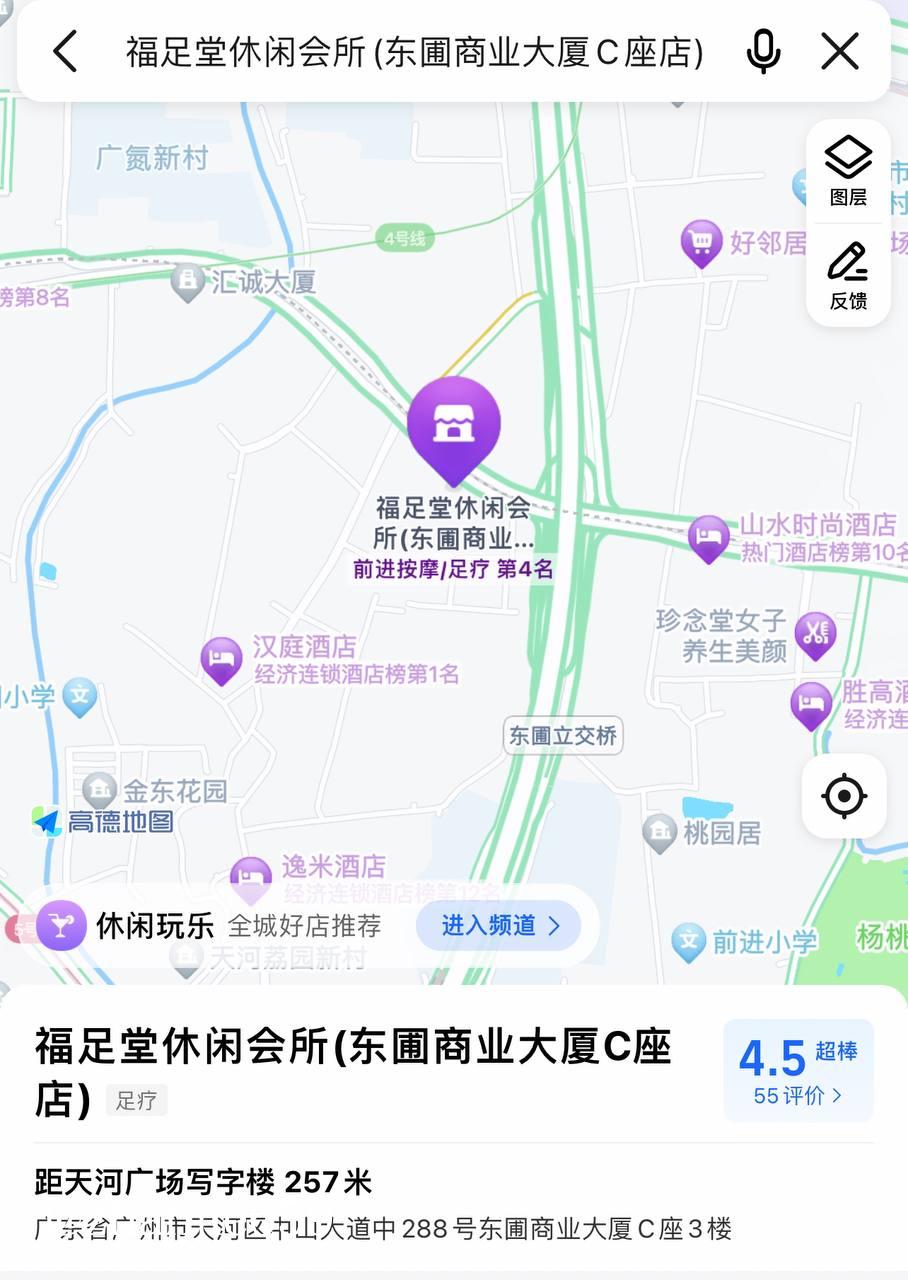Recenter the map on my location
The width and height of the screenshot is (908, 1280).
pyautogui.click(x=844, y=796)
